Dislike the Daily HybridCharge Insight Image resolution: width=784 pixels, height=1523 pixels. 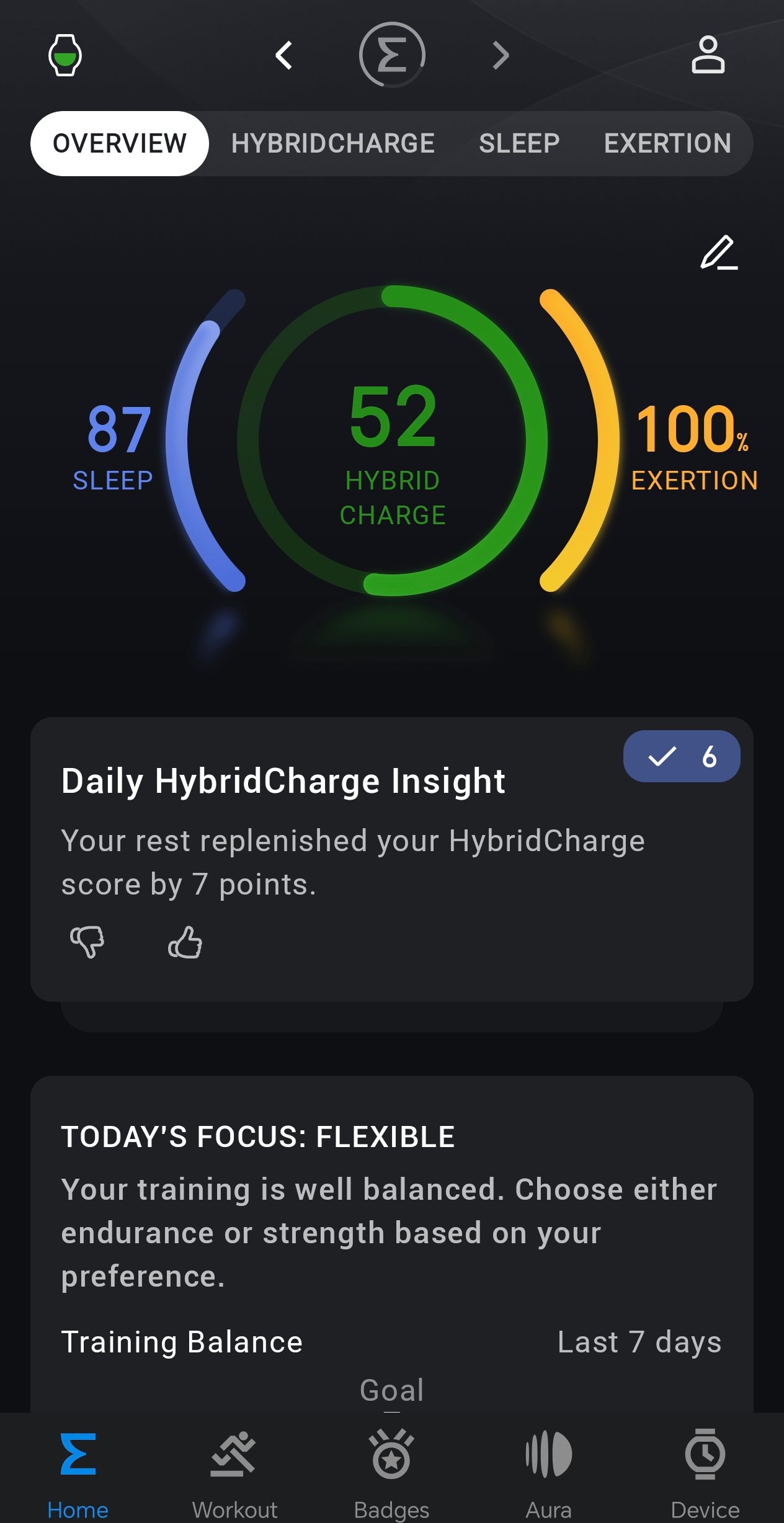(87, 942)
